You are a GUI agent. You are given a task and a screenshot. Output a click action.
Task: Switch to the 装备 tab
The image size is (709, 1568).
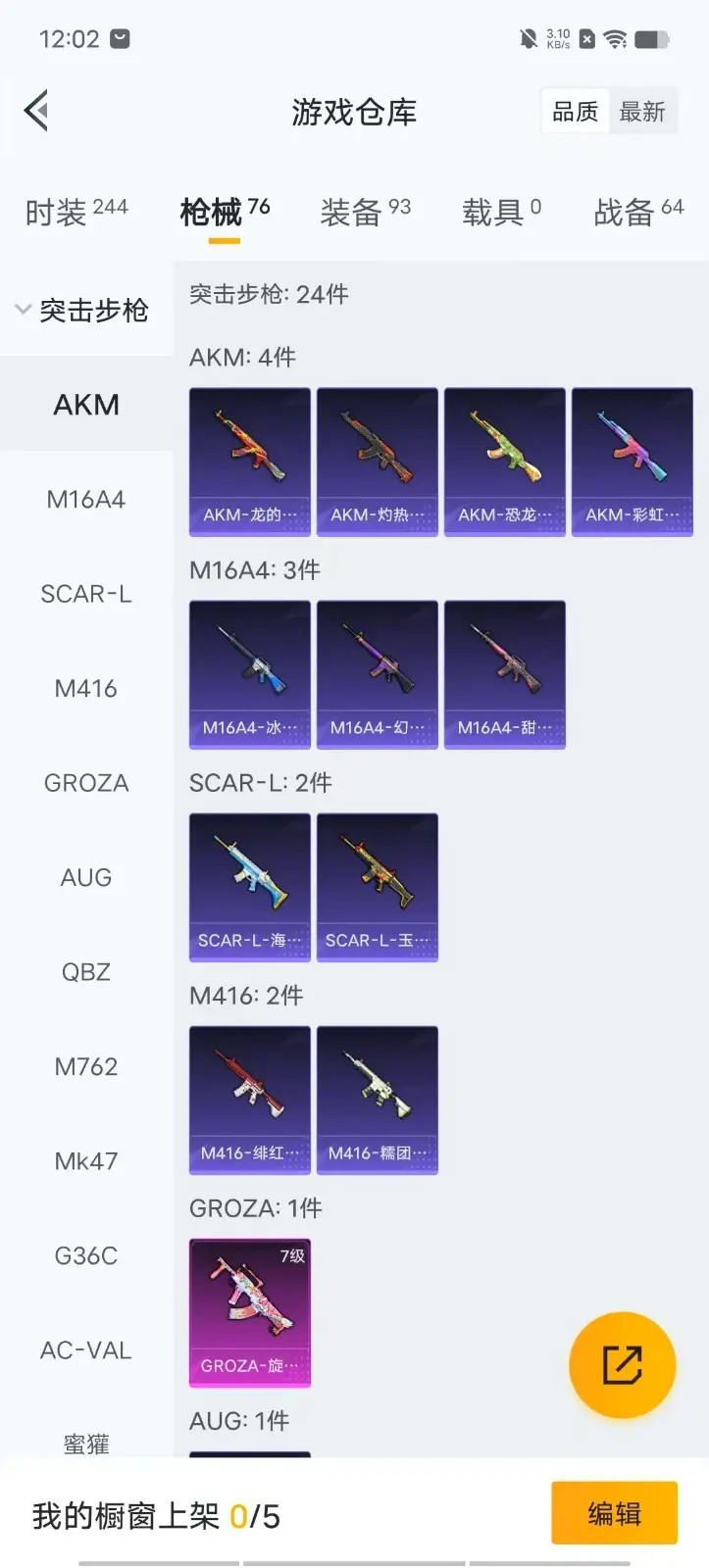[x=365, y=212]
